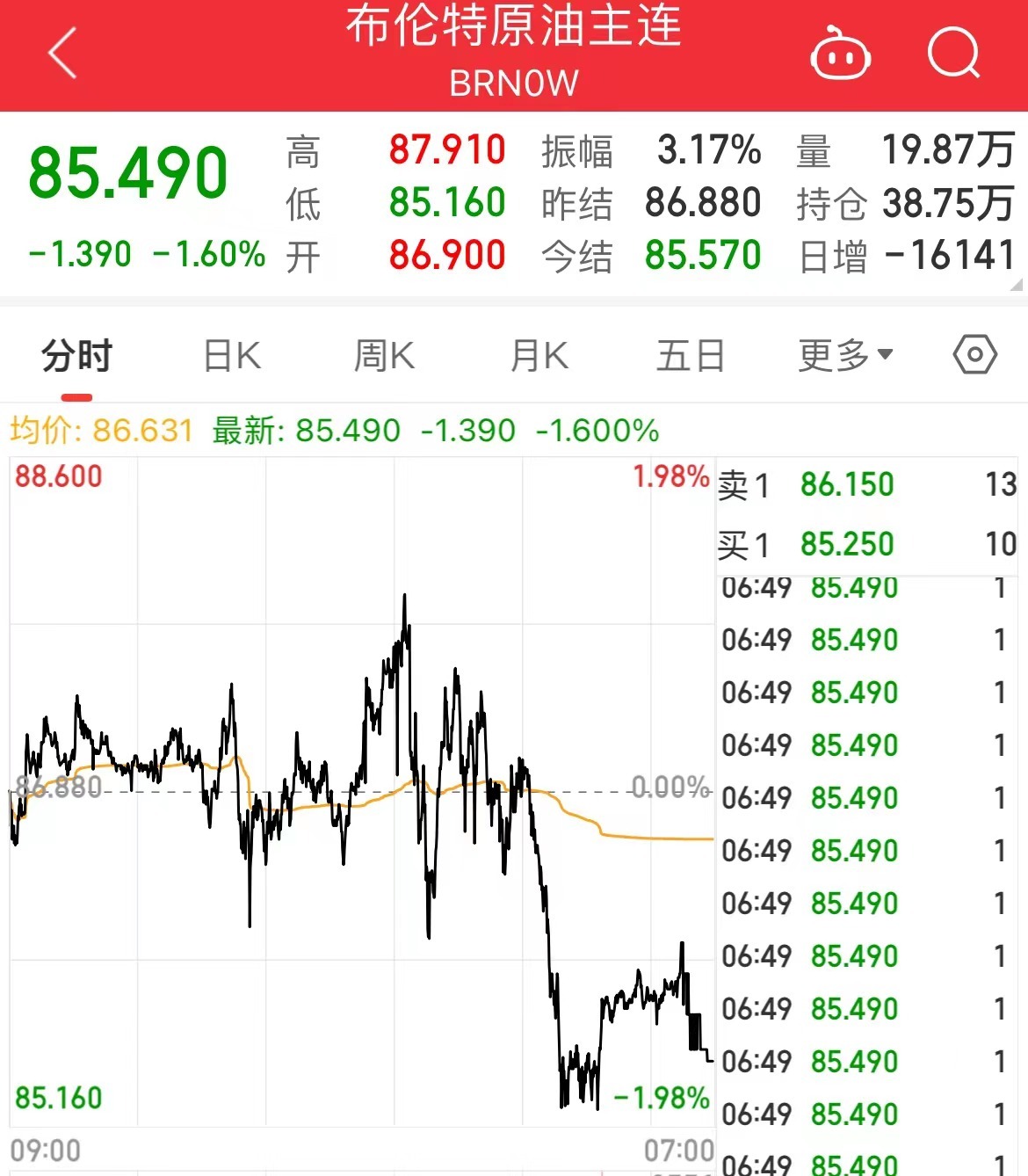Viewport: 1028px width, 1176px height.
Task: Switch to 日K daily candlestick view
Action: [230, 355]
